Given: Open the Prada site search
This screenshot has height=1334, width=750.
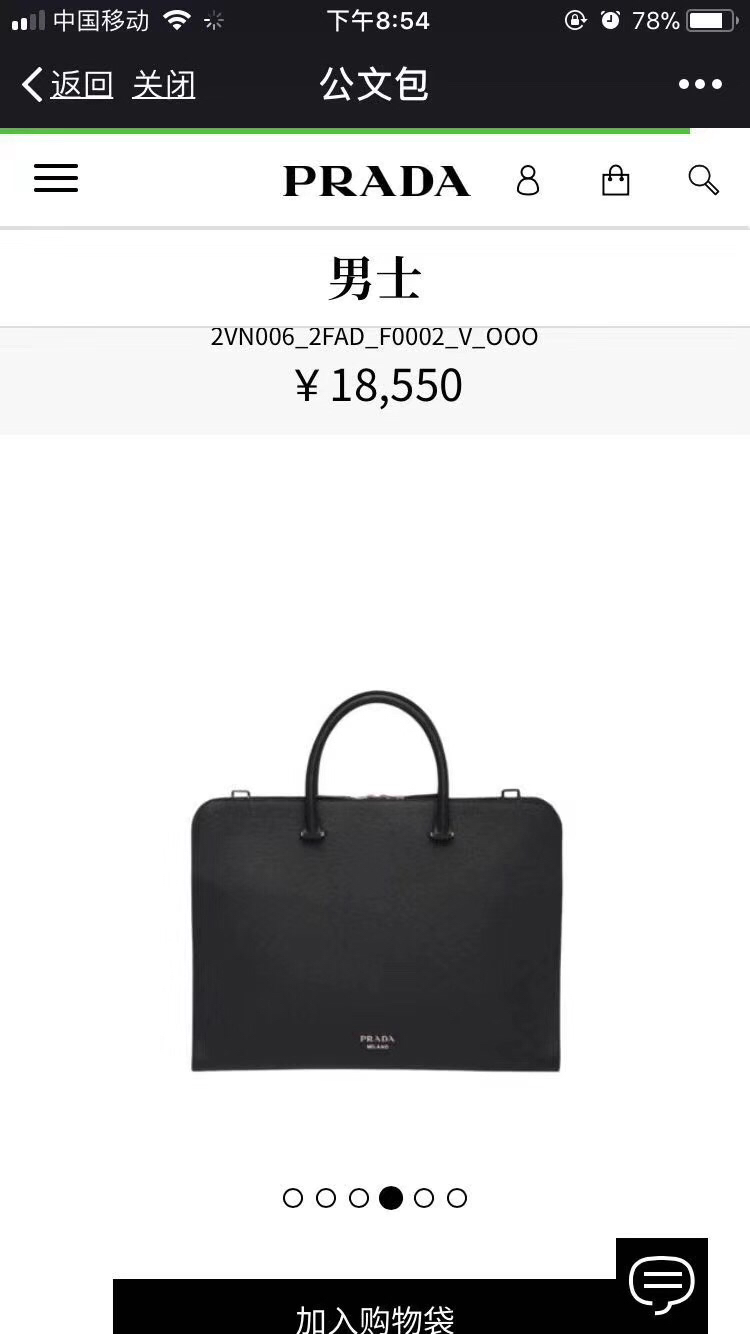Looking at the screenshot, I should point(703,181).
